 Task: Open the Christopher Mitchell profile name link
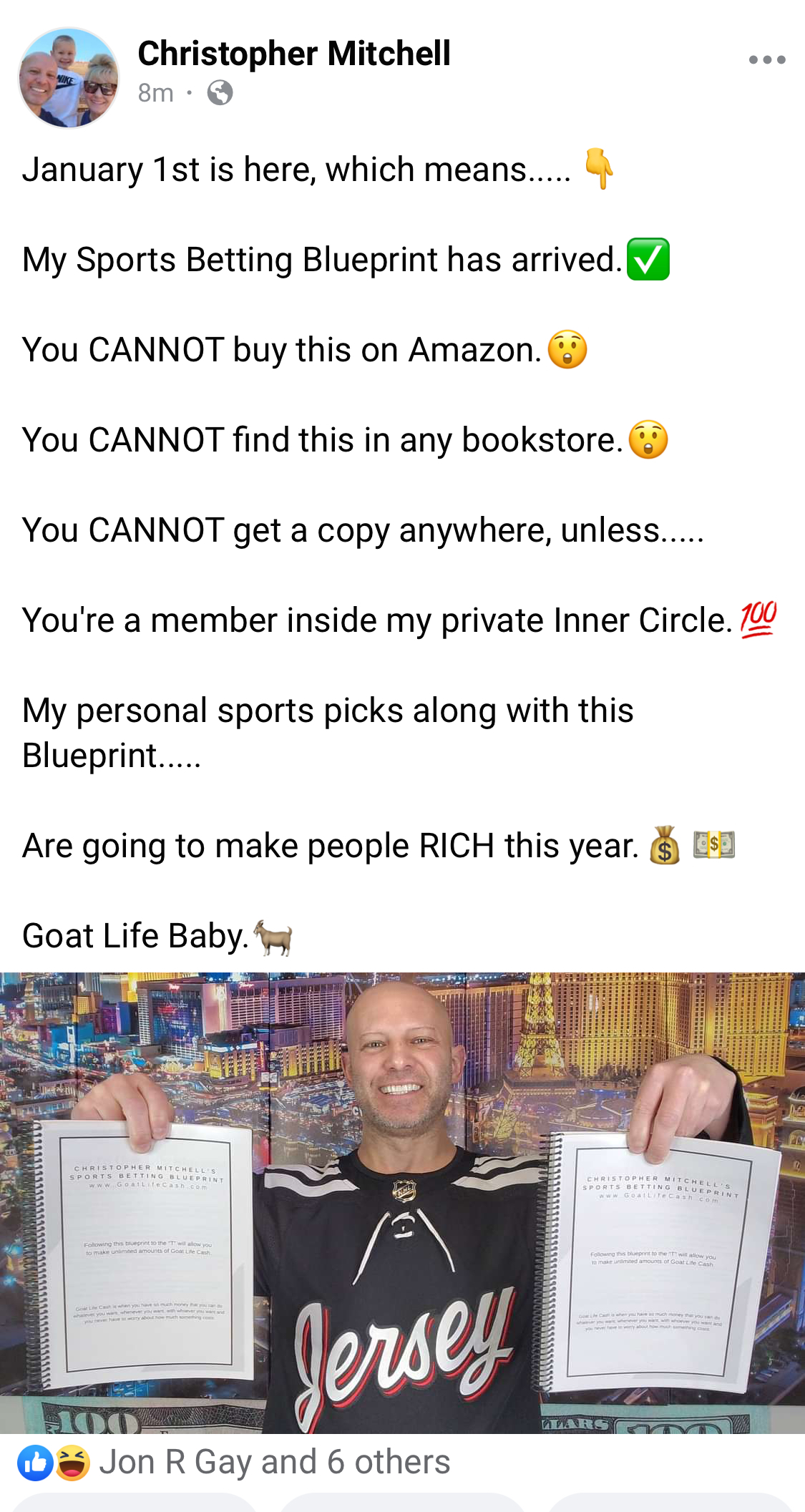(293, 54)
